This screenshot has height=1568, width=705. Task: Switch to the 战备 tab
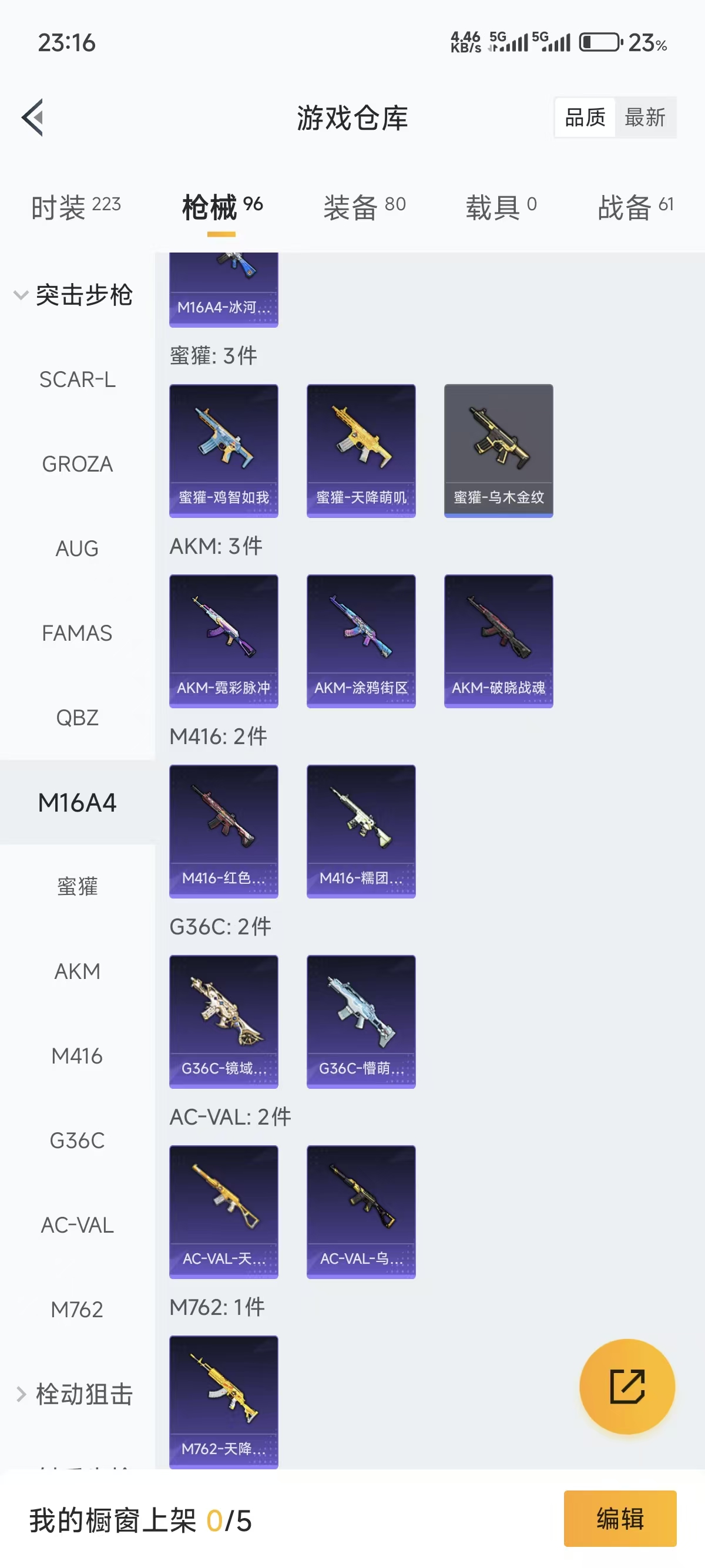635,207
